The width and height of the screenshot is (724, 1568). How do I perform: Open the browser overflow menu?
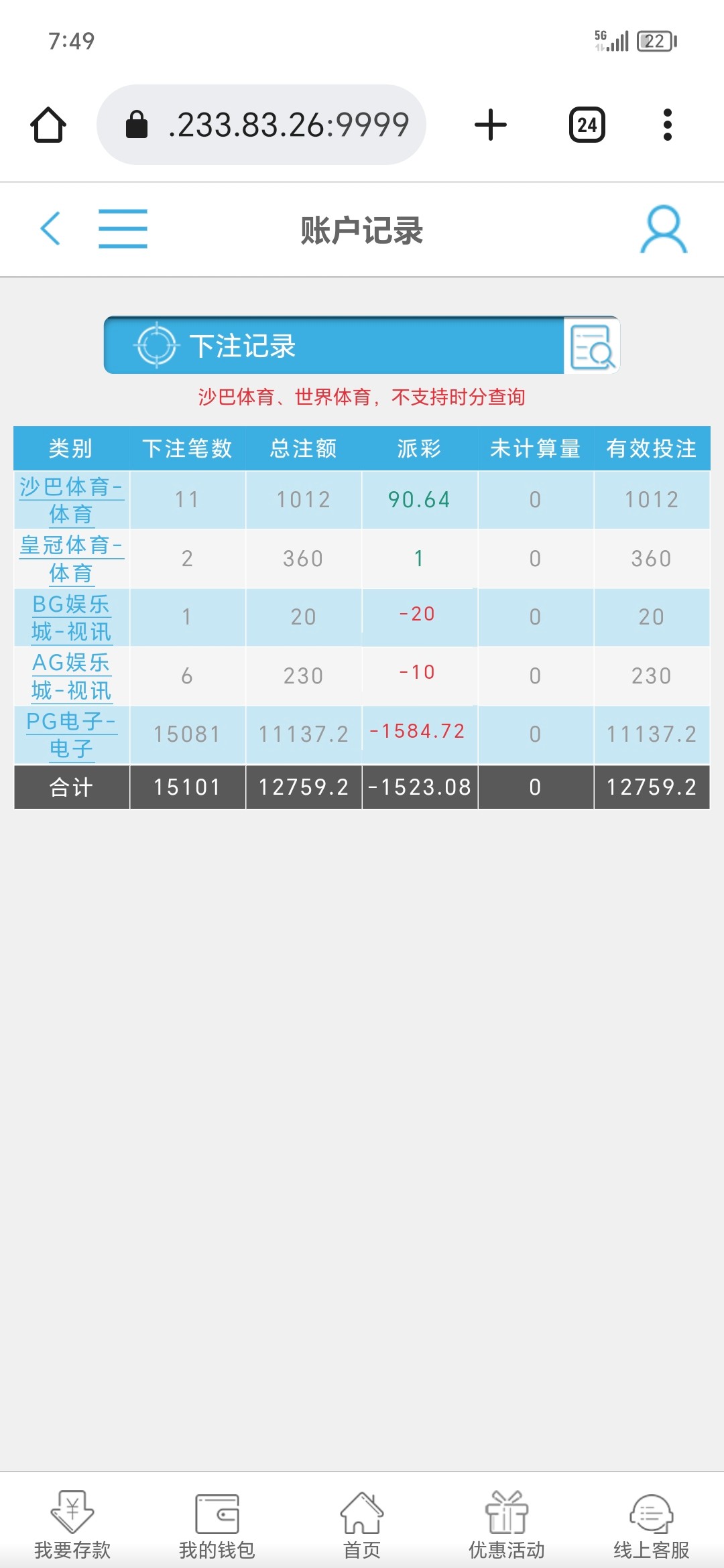667,125
